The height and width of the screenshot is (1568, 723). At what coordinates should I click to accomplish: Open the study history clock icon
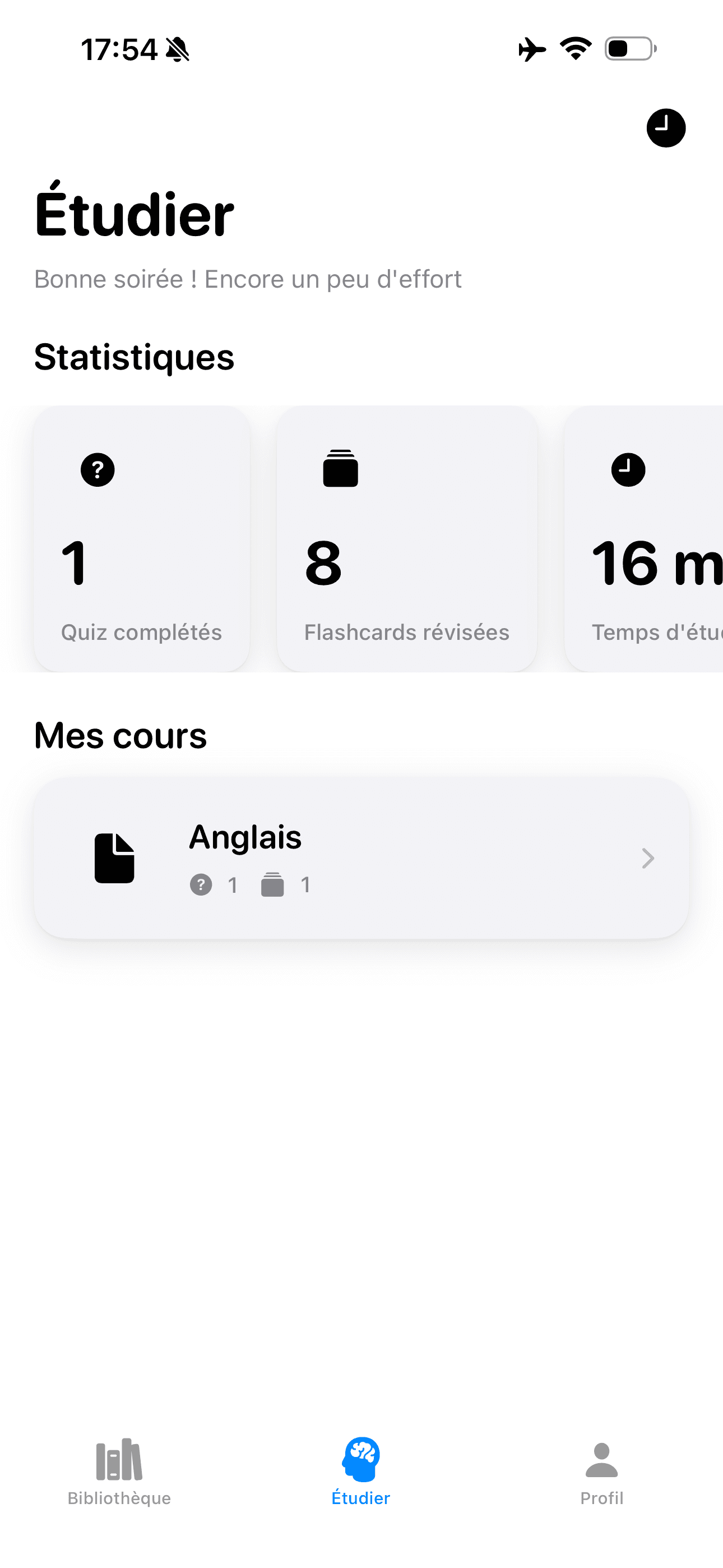click(x=665, y=128)
